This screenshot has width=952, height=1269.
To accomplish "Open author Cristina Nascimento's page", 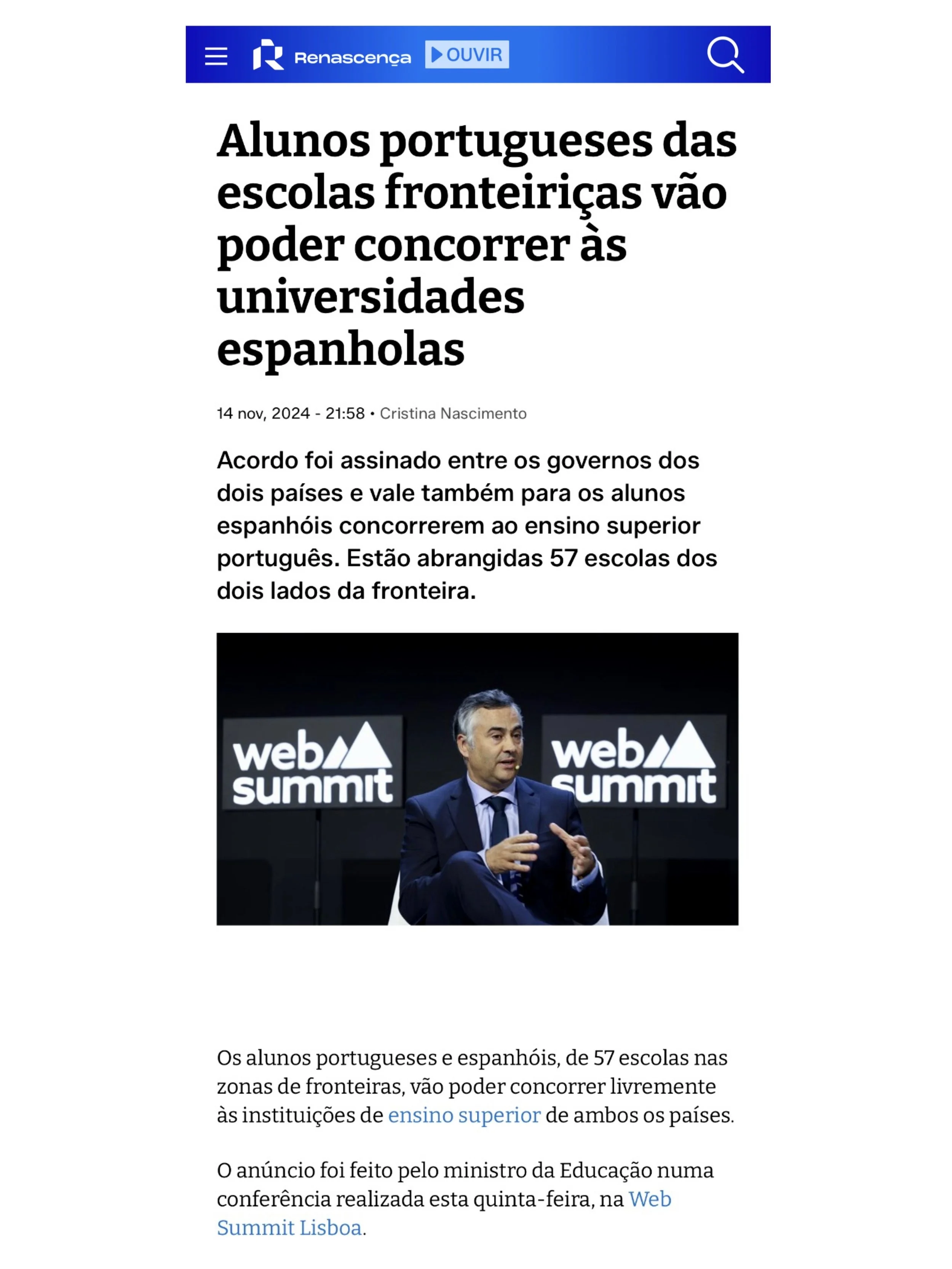I will [x=453, y=413].
